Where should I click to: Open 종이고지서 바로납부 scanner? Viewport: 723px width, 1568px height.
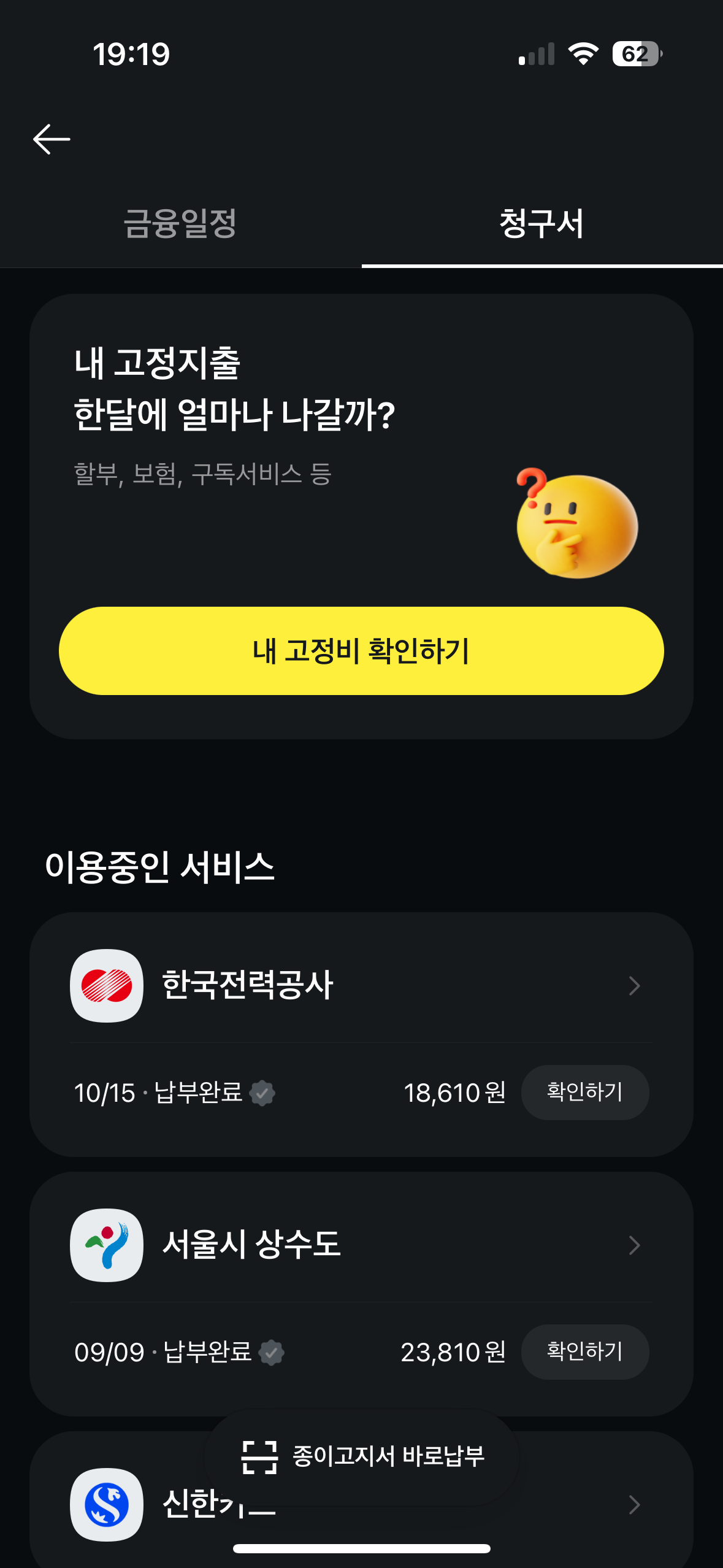[363, 1456]
